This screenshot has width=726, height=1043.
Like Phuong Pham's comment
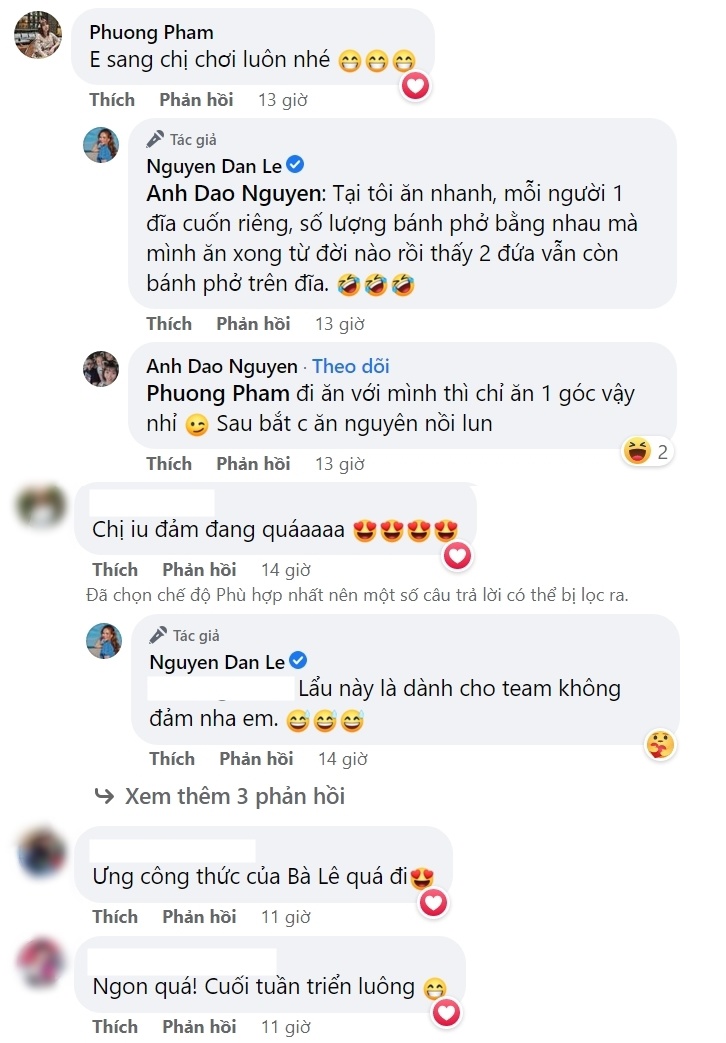[x=111, y=99]
